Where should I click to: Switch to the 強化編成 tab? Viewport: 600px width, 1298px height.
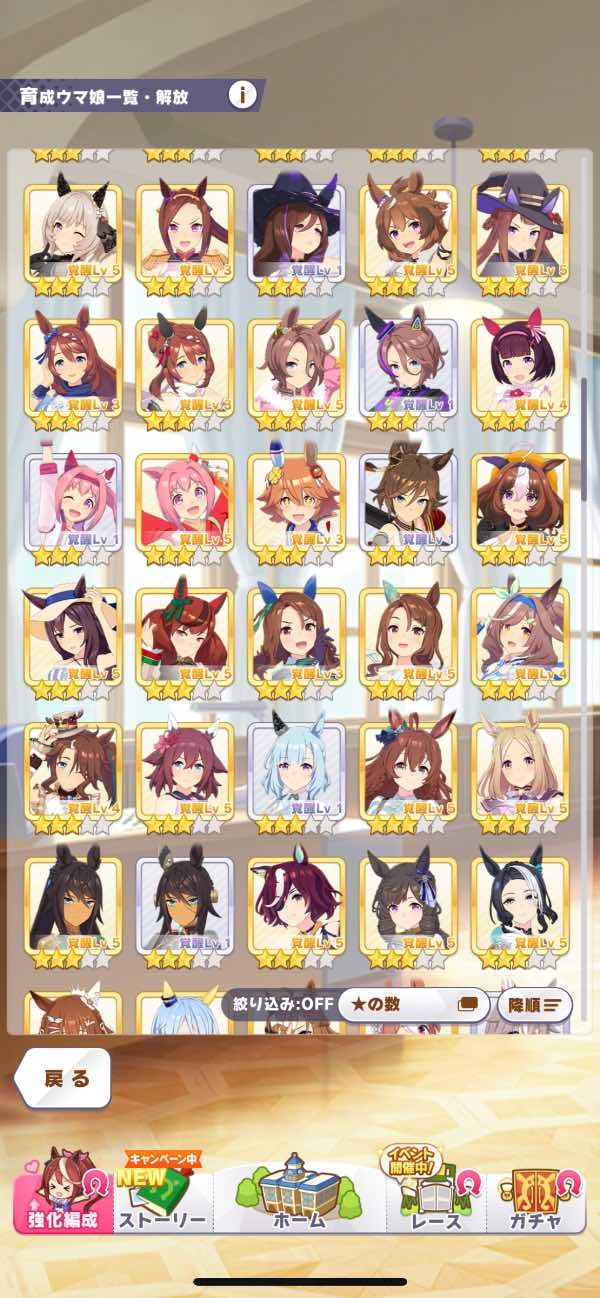point(62,1190)
